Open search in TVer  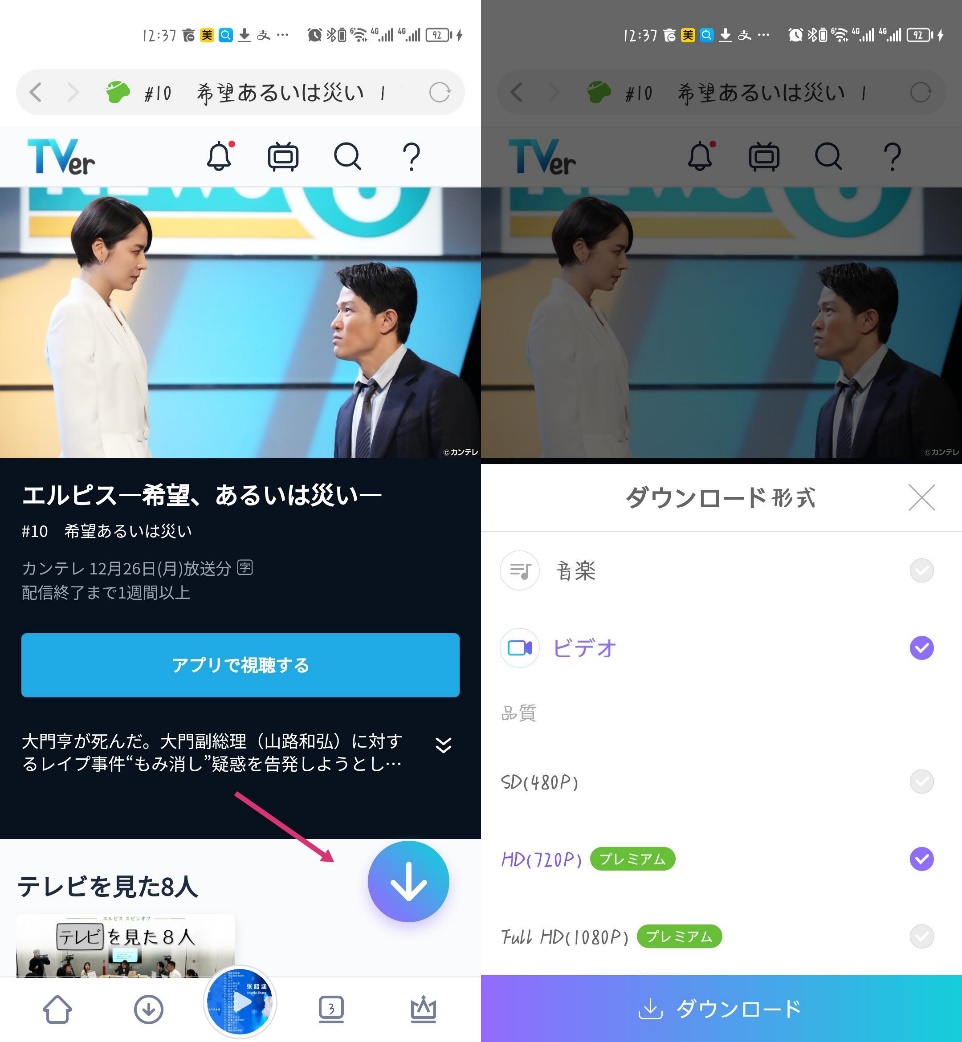[347, 156]
